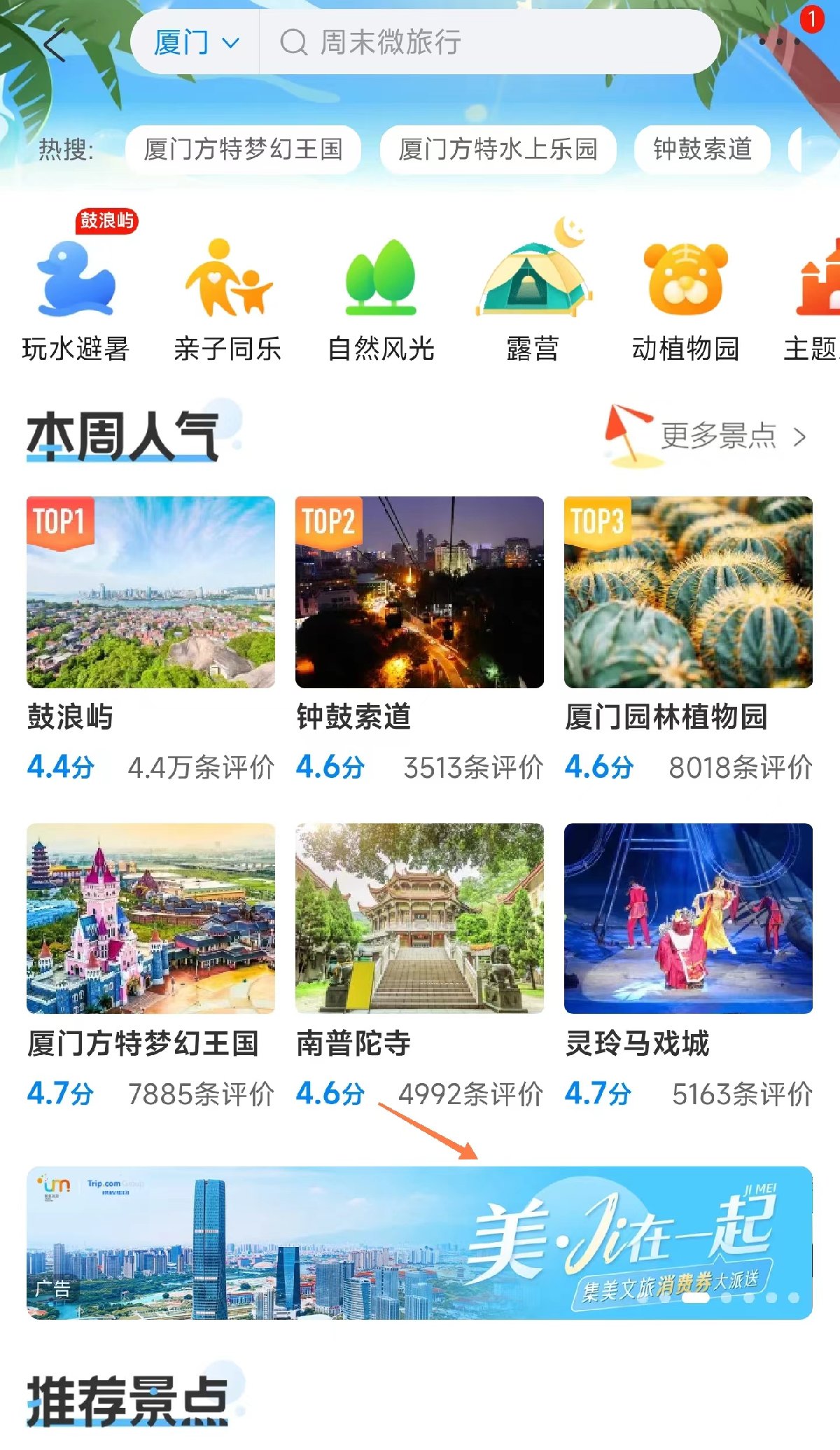Select the 自然风光 trees icon
840x1450 pixels.
coord(380,280)
